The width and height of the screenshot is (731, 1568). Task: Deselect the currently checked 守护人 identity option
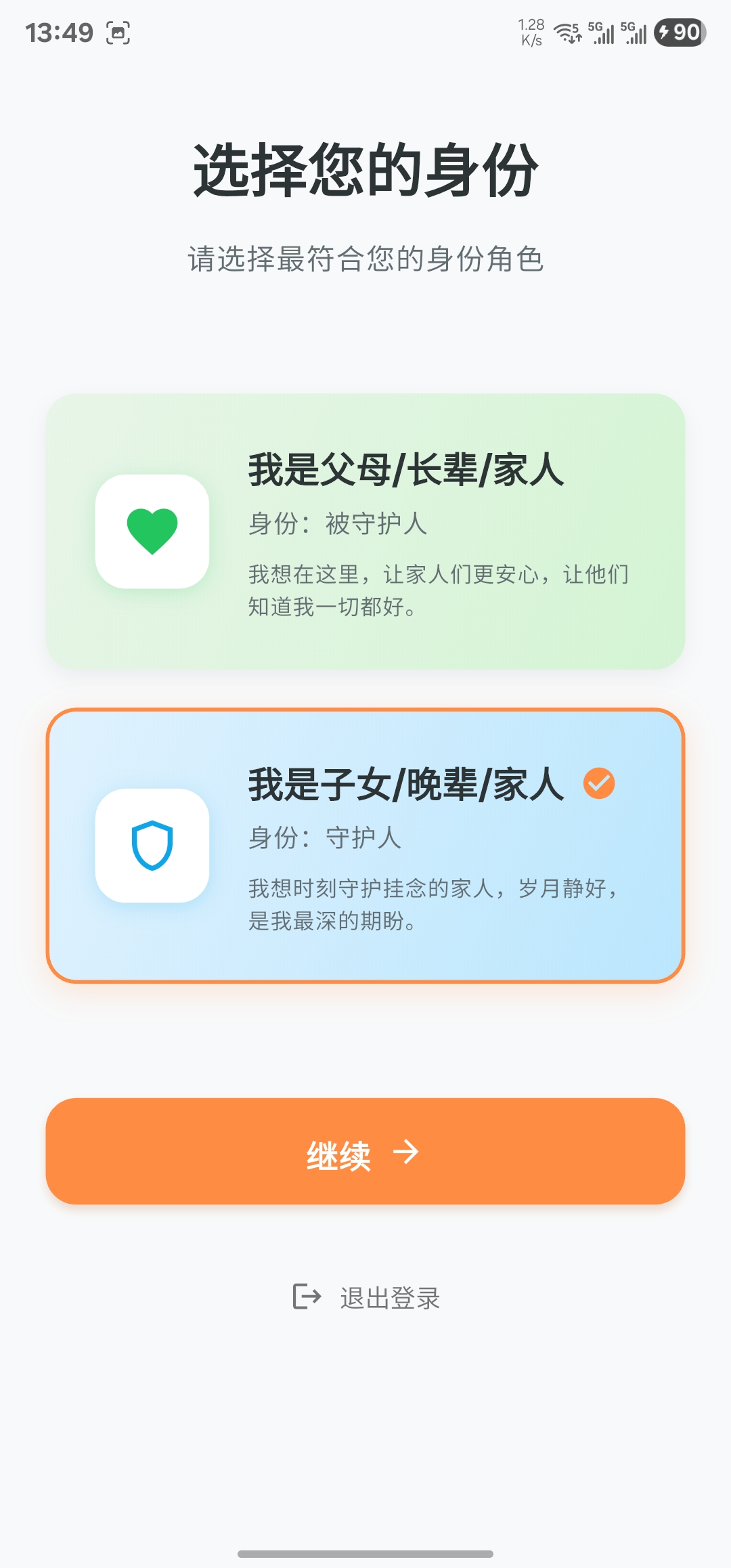(365, 846)
